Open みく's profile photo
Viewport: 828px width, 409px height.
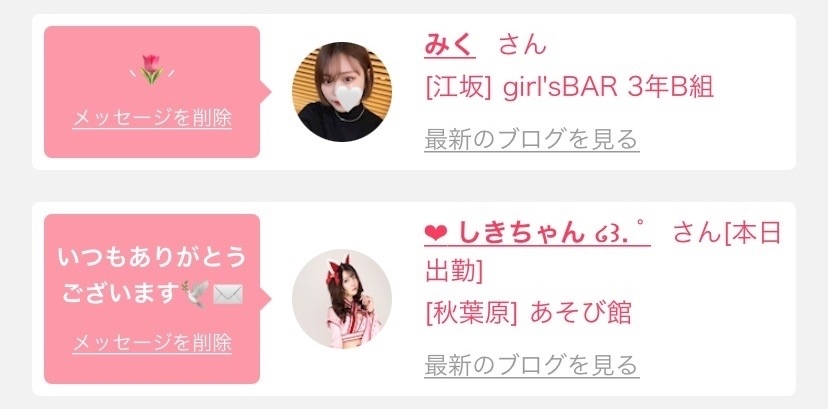point(341,92)
